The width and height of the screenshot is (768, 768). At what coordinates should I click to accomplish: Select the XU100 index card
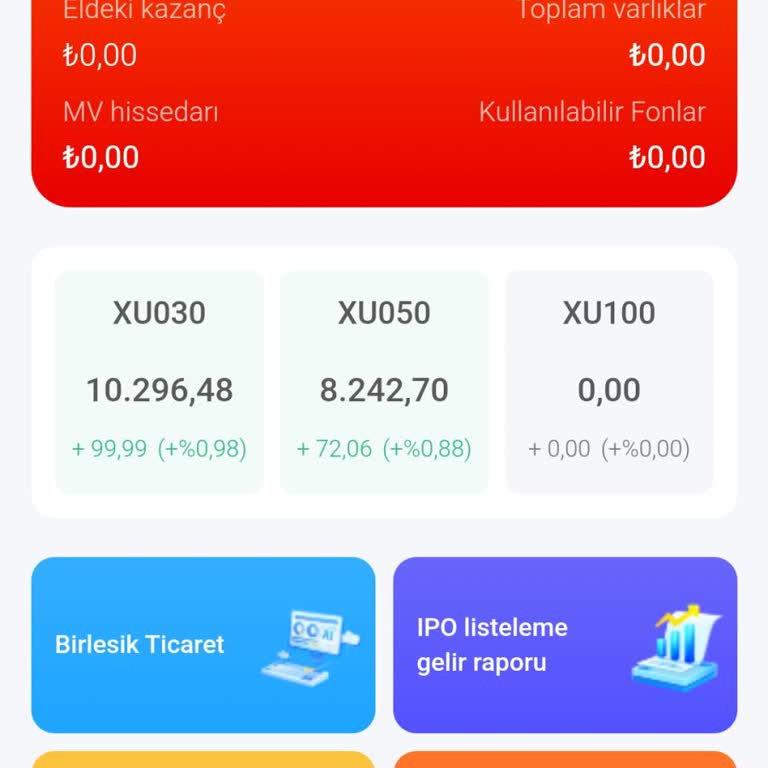coord(609,381)
